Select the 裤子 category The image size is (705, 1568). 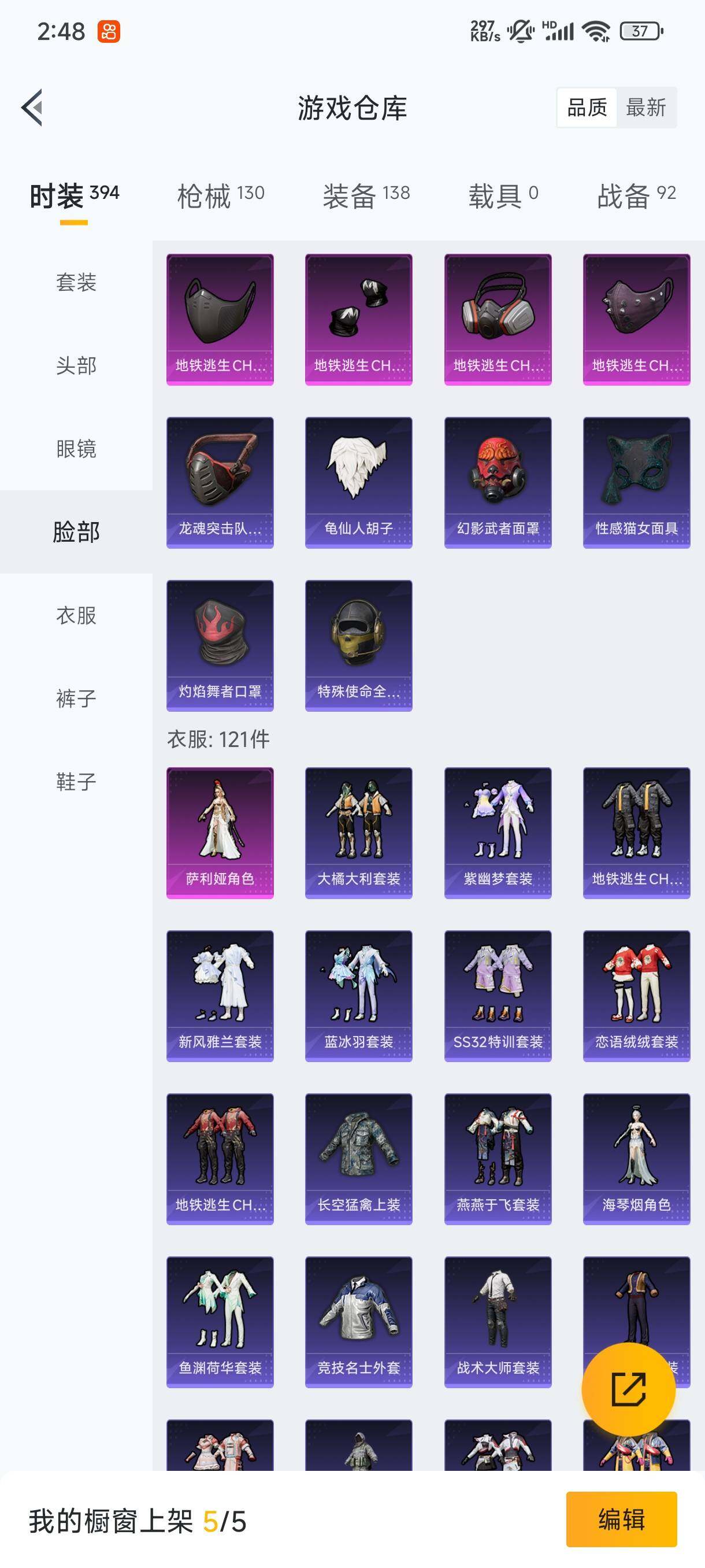coord(76,699)
